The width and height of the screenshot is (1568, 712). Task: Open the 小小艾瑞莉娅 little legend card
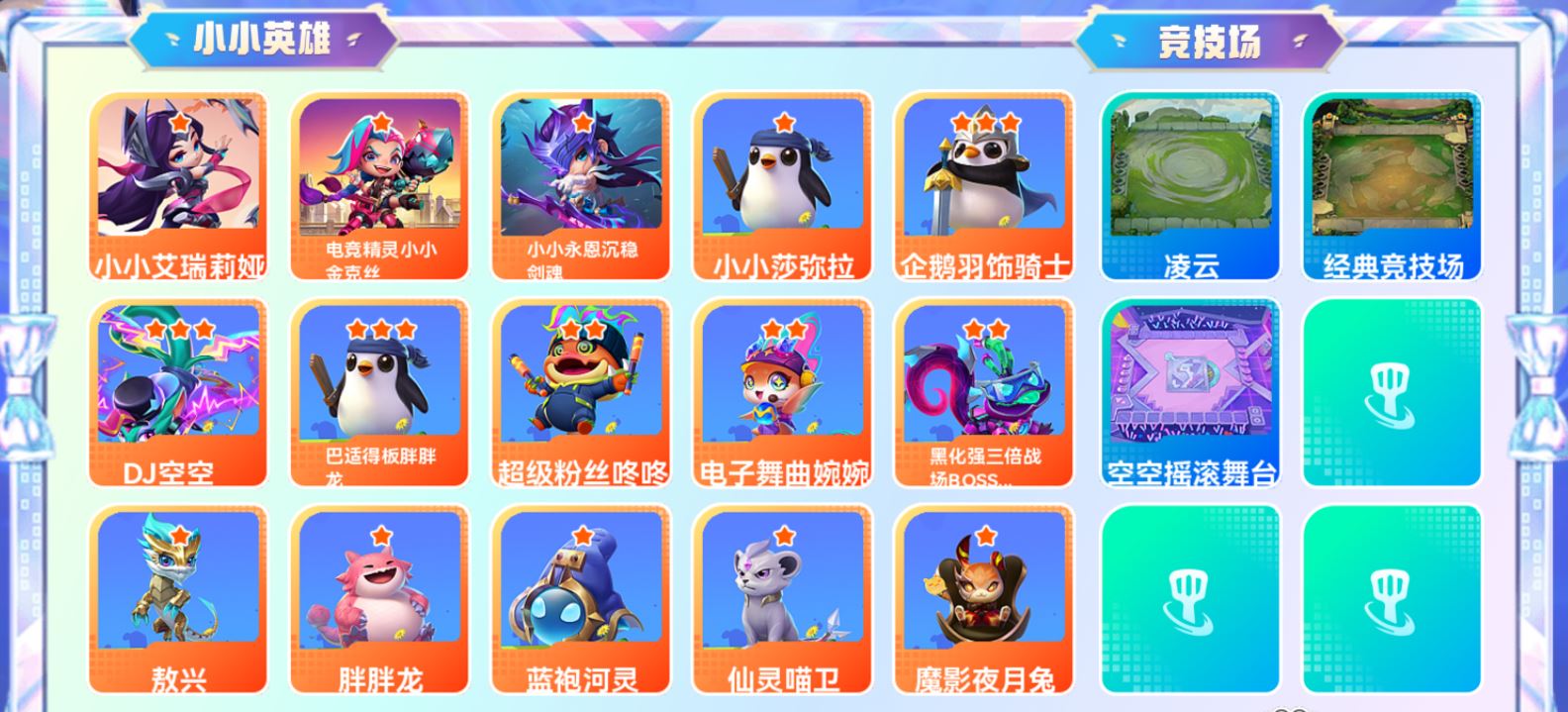pos(178,186)
